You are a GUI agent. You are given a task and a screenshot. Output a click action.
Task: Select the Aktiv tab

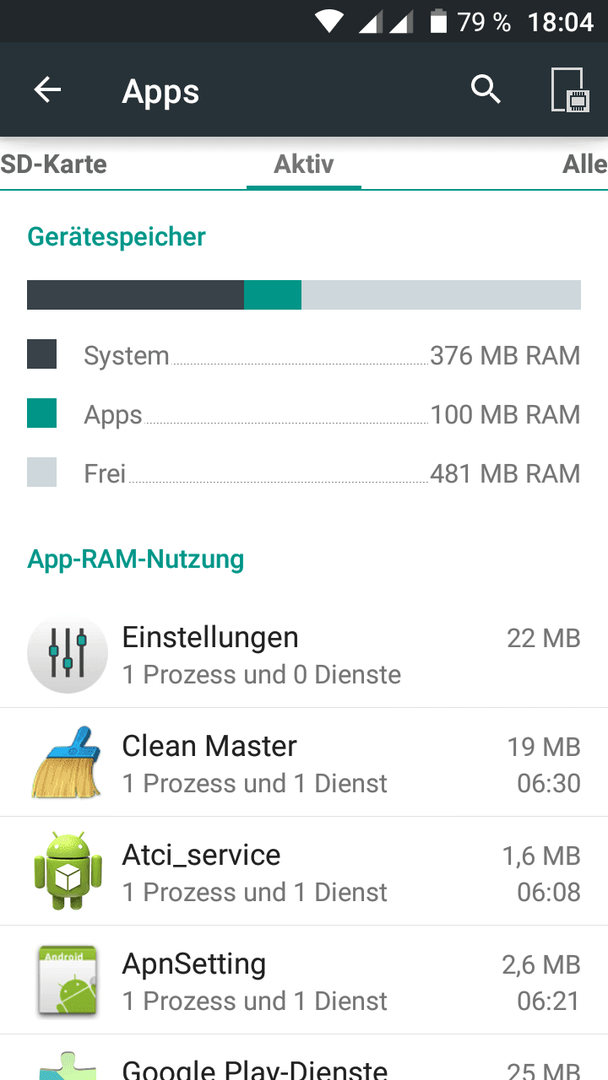[x=304, y=164]
